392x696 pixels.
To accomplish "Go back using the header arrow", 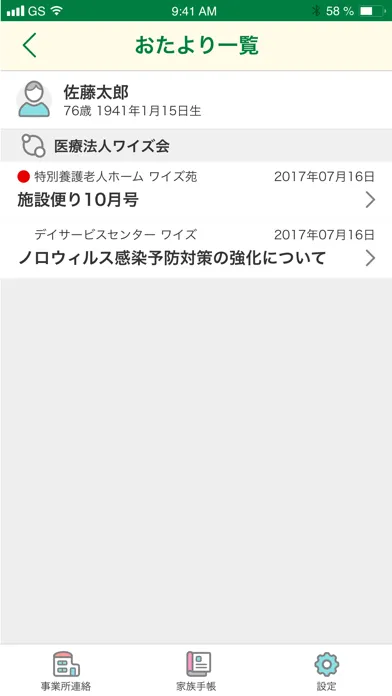I will (x=29, y=45).
